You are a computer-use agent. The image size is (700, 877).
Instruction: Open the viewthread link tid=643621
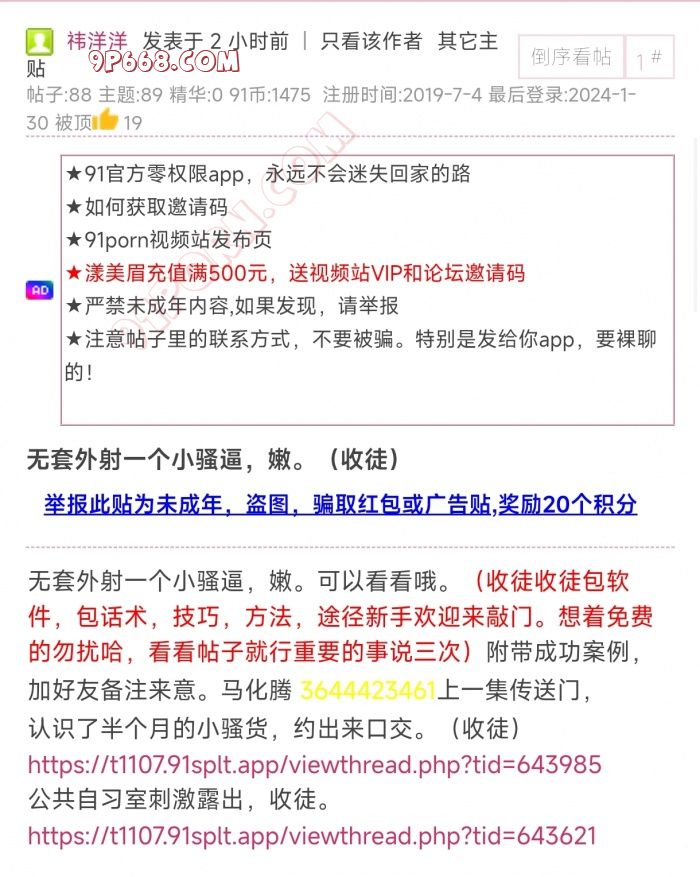point(311,835)
